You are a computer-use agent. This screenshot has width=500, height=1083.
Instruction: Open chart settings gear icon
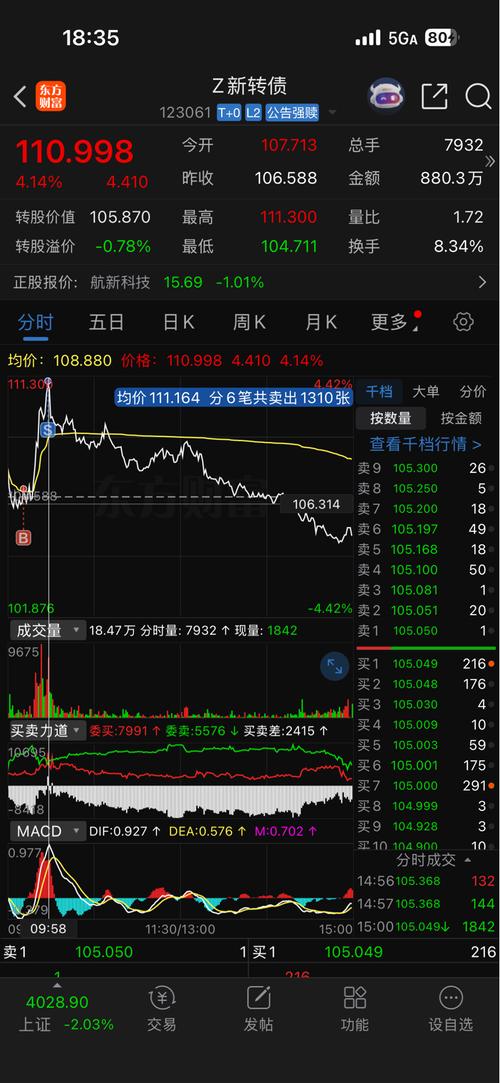pyautogui.click(x=463, y=322)
